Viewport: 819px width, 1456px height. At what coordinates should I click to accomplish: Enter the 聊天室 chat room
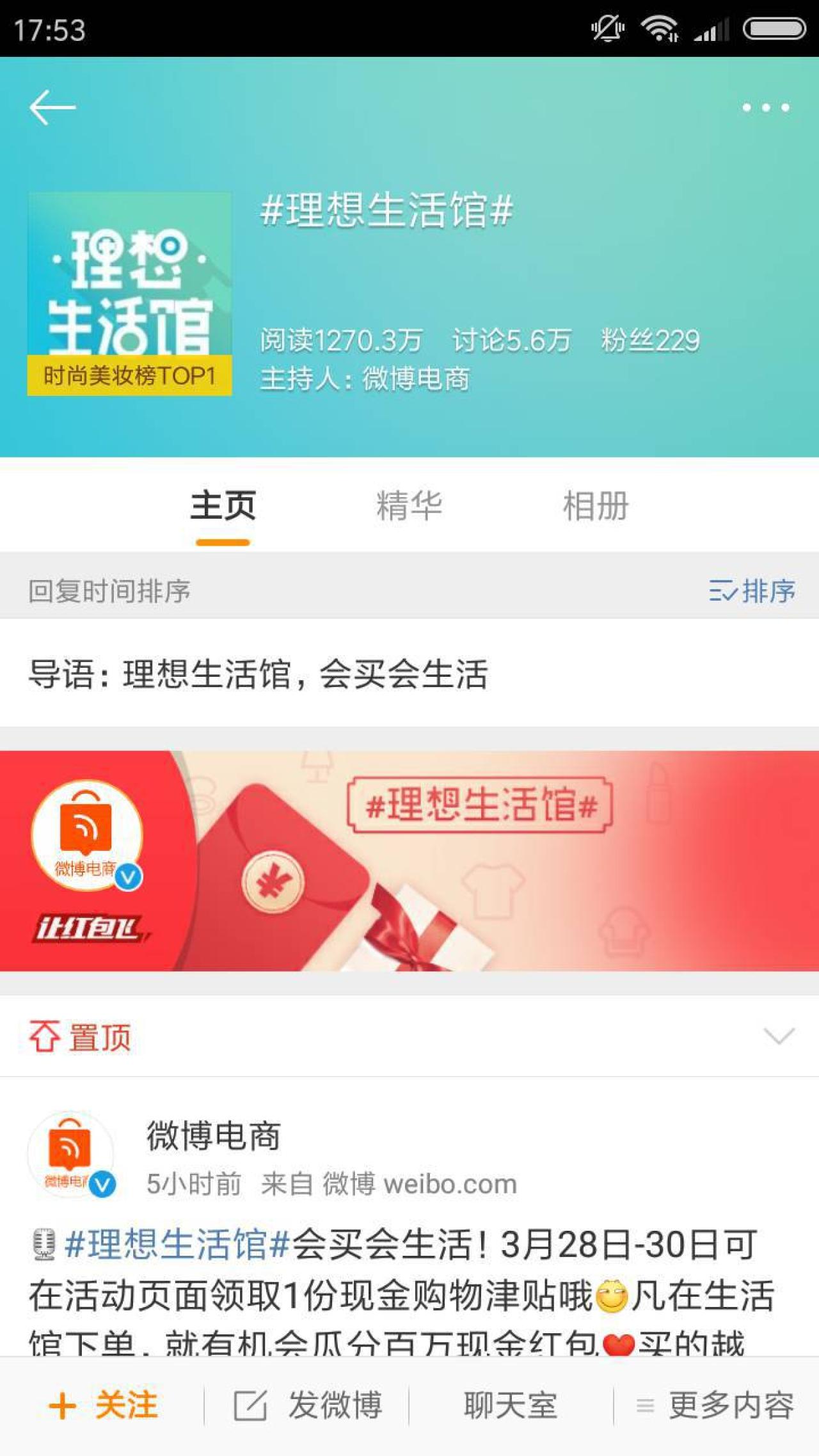511,1405
